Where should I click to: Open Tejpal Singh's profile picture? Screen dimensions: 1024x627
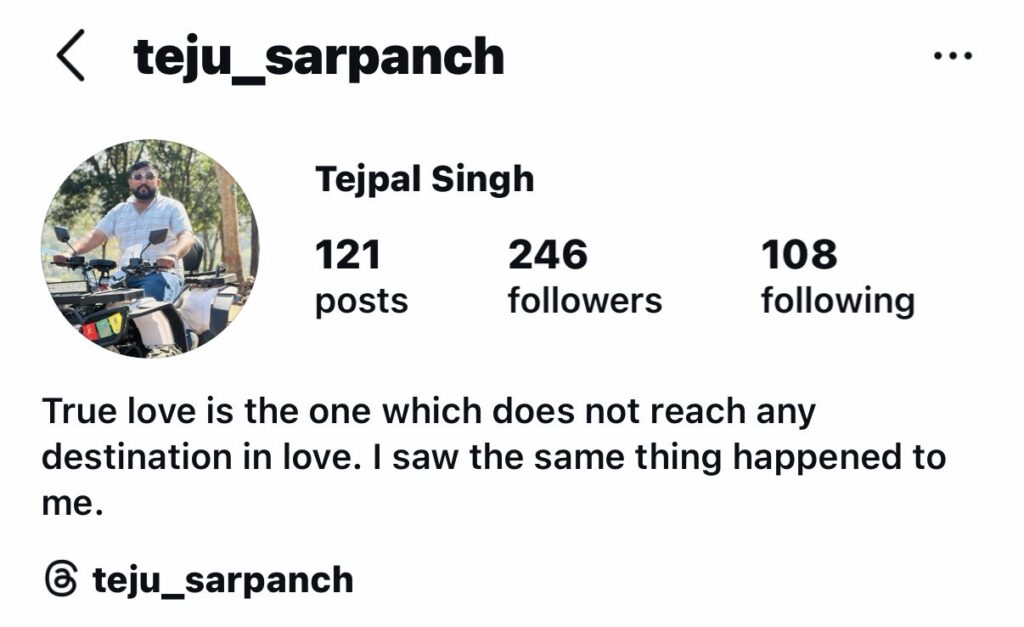(150, 249)
